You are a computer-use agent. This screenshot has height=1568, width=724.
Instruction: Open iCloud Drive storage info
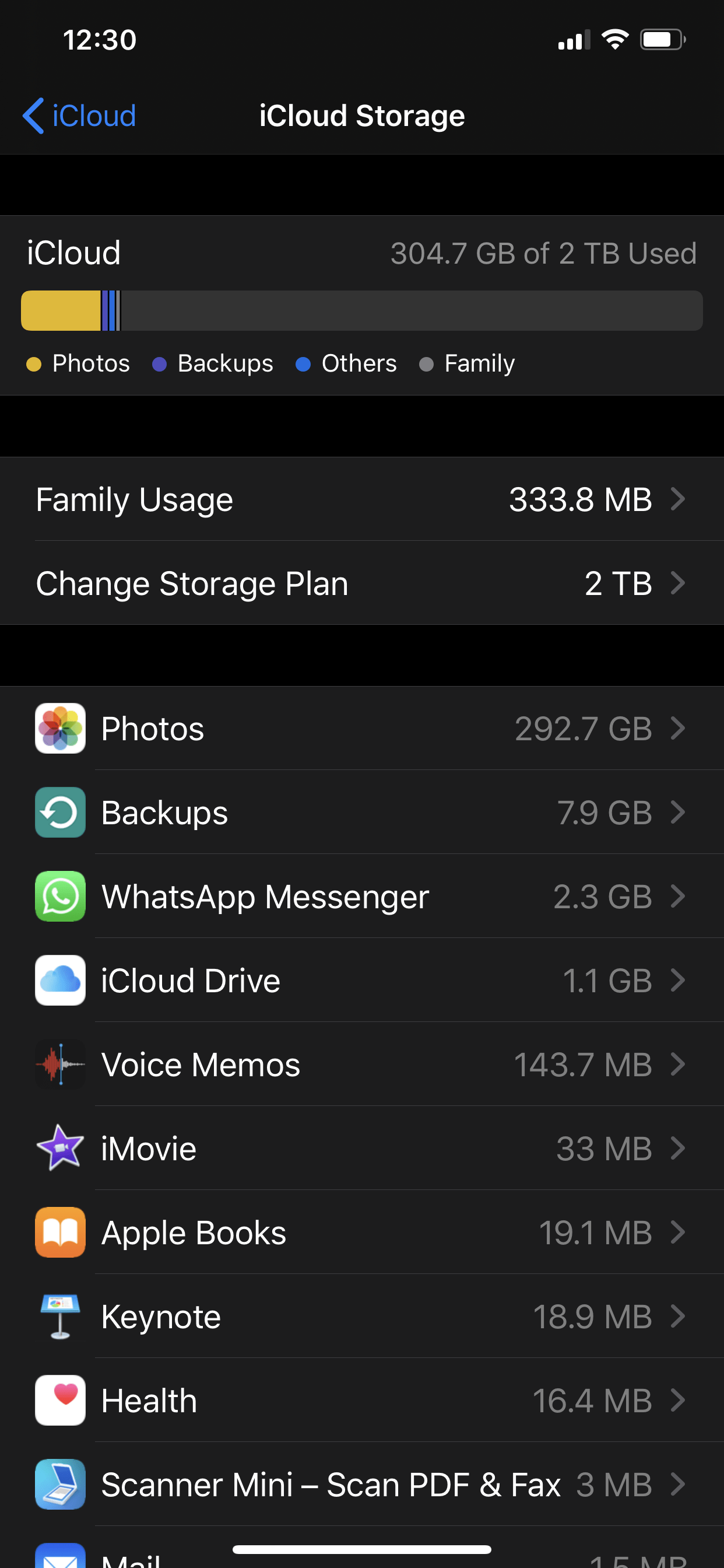pyautogui.click(x=362, y=981)
